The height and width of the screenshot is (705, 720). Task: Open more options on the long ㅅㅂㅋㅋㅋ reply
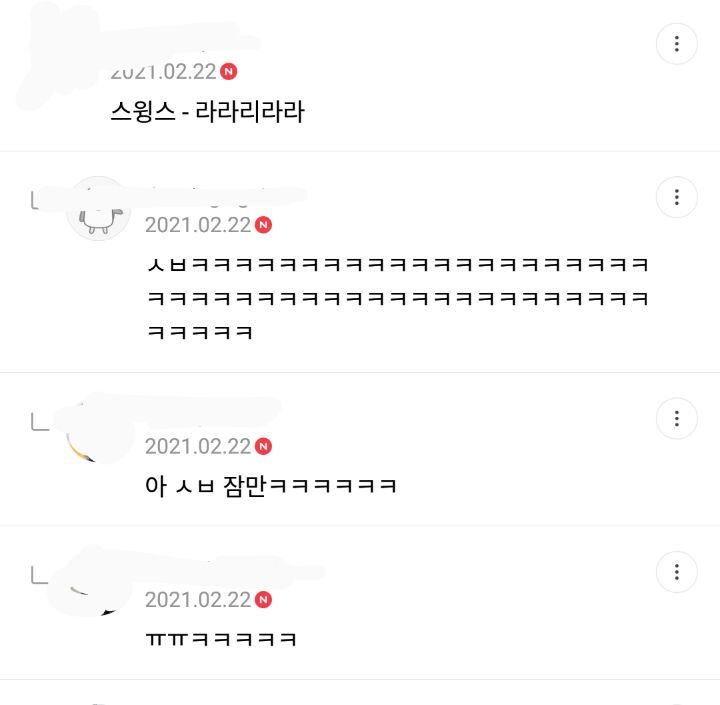pyautogui.click(x=676, y=197)
